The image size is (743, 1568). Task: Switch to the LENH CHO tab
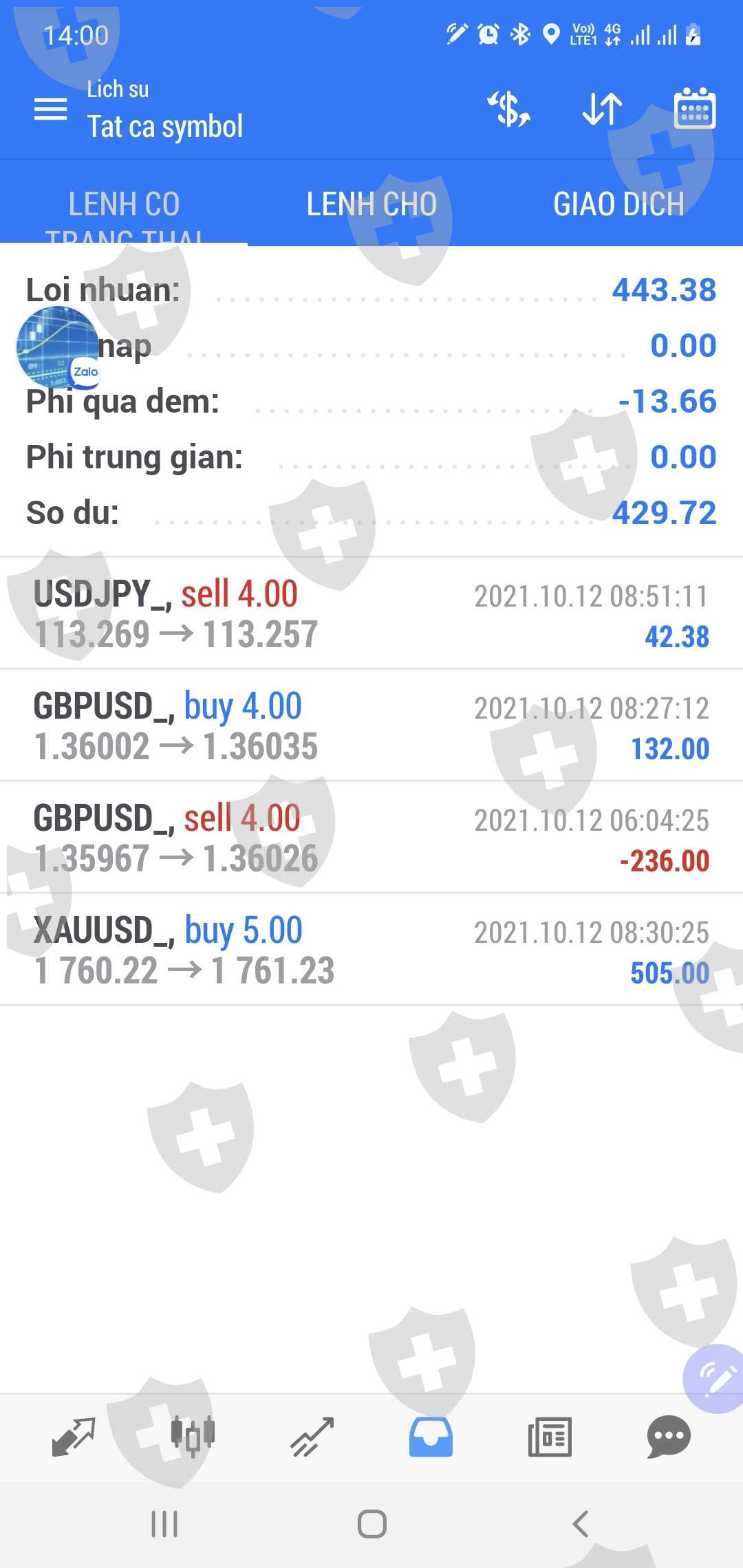[x=371, y=204]
